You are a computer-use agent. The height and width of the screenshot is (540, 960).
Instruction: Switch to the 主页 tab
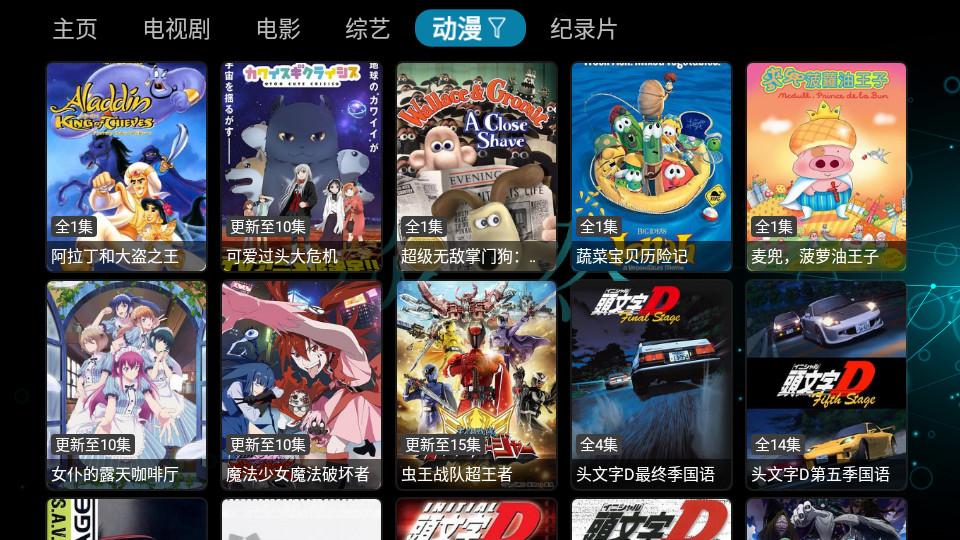tap(75, 29)
